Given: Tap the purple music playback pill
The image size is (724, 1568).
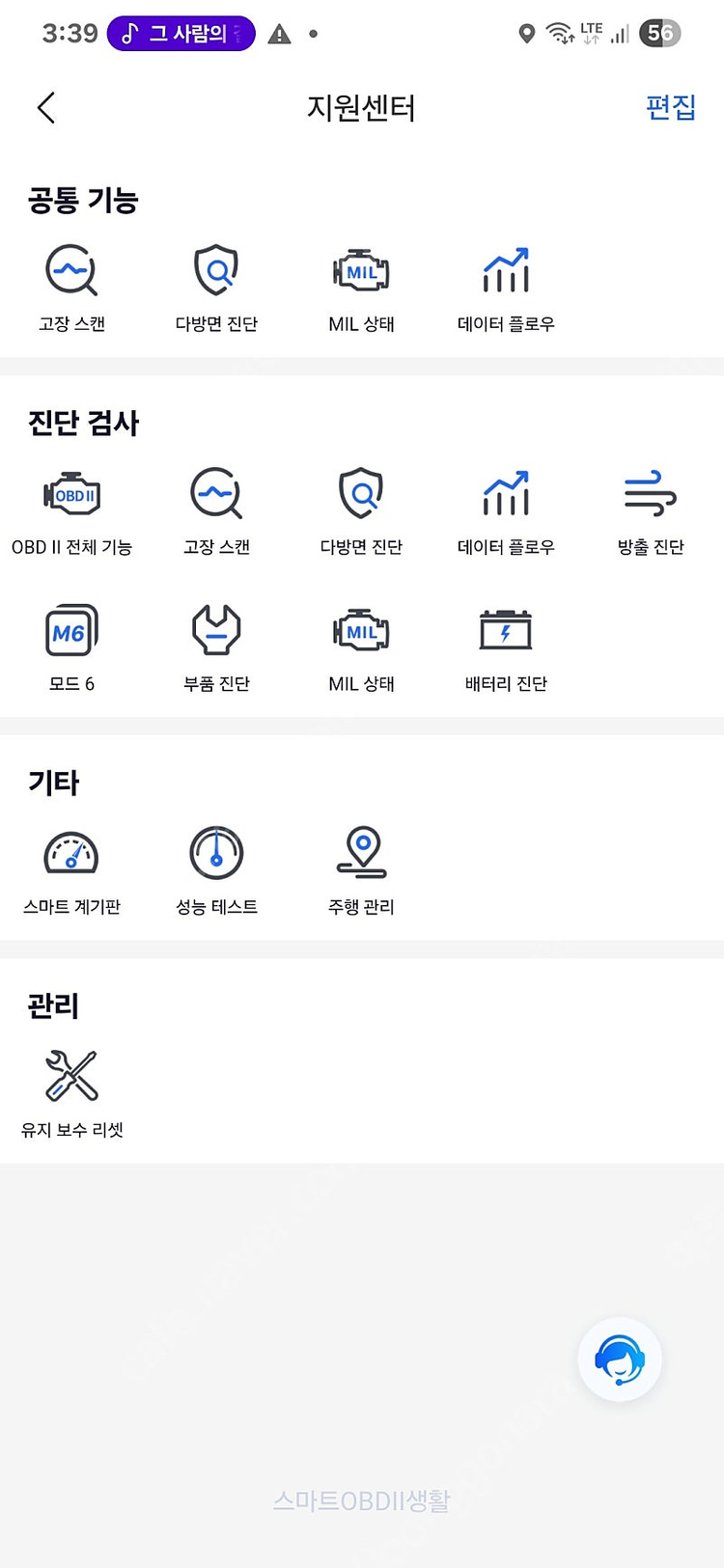Looking at the screenshot, I should pyautogui.click(x=180, y=33).
